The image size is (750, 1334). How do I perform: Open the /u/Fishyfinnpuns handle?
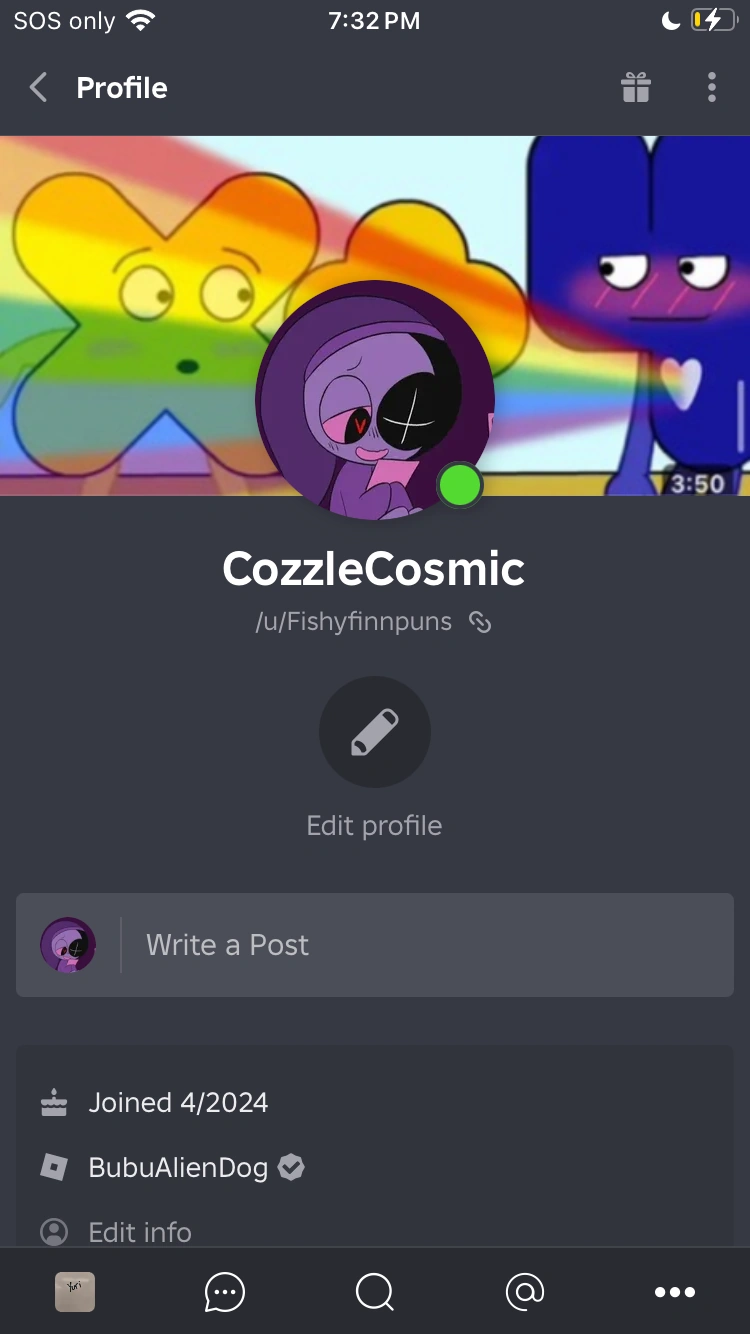352,621
